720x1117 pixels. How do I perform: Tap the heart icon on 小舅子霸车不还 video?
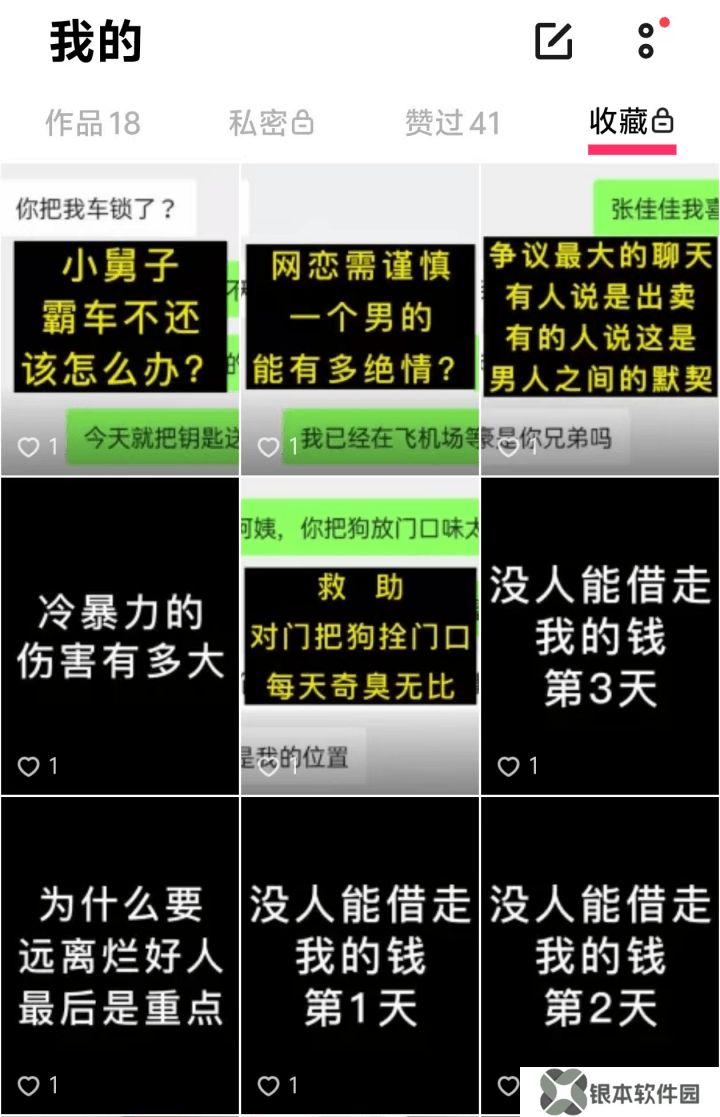[30, 448]
